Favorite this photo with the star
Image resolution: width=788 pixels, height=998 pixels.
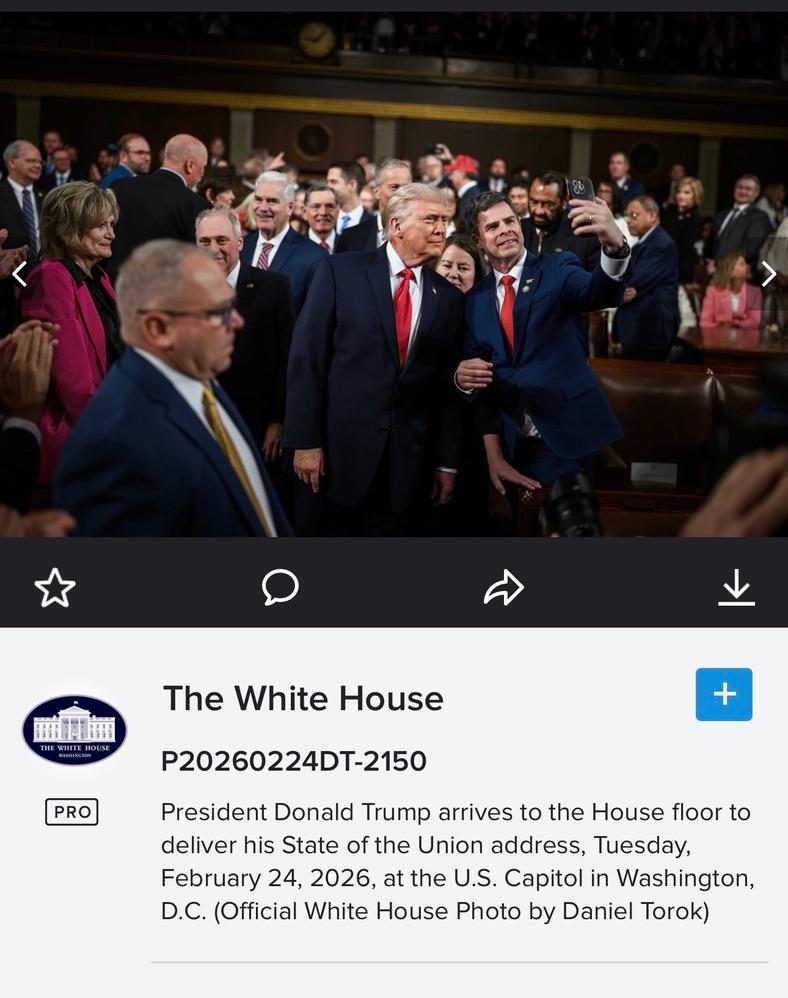(55, 588)
